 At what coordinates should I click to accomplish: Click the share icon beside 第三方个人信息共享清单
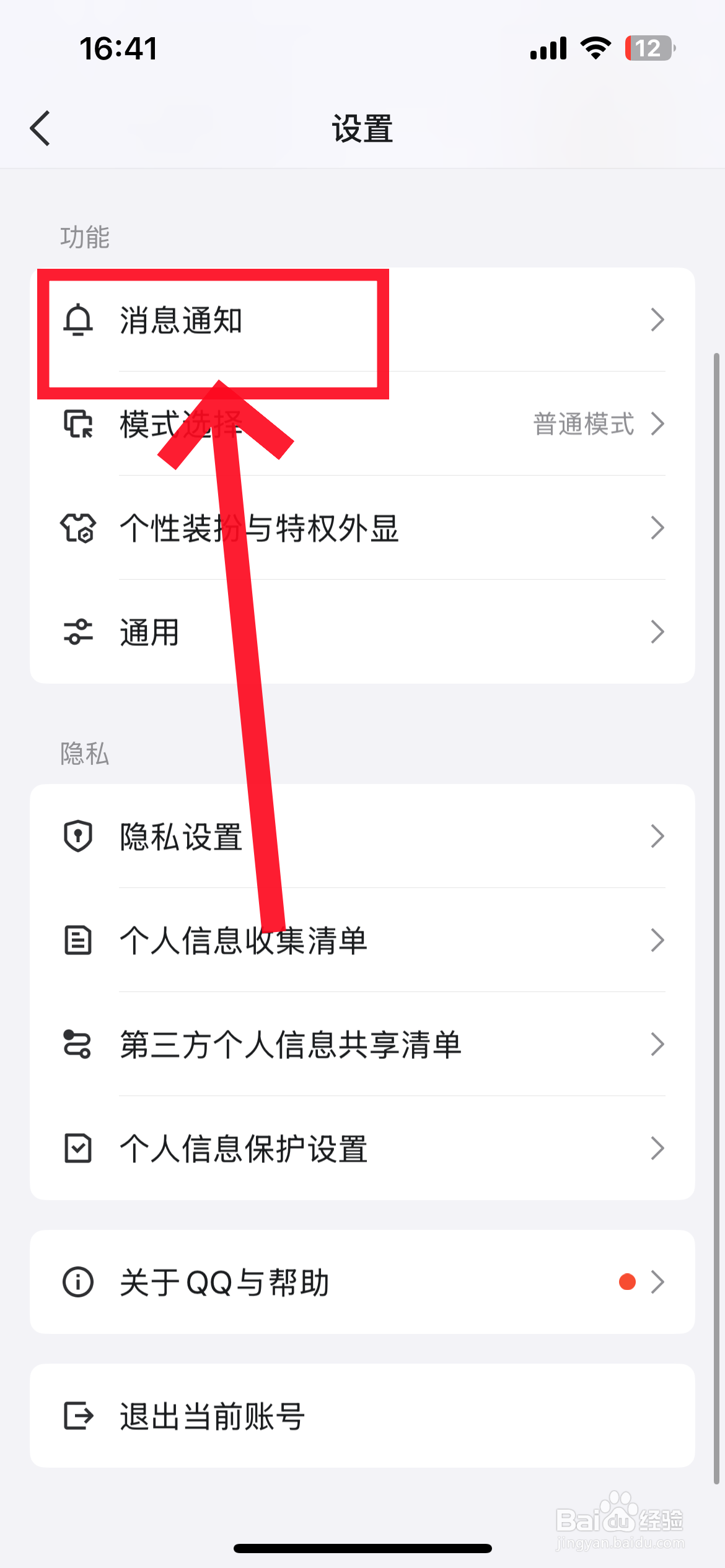tap(77, 1045)
